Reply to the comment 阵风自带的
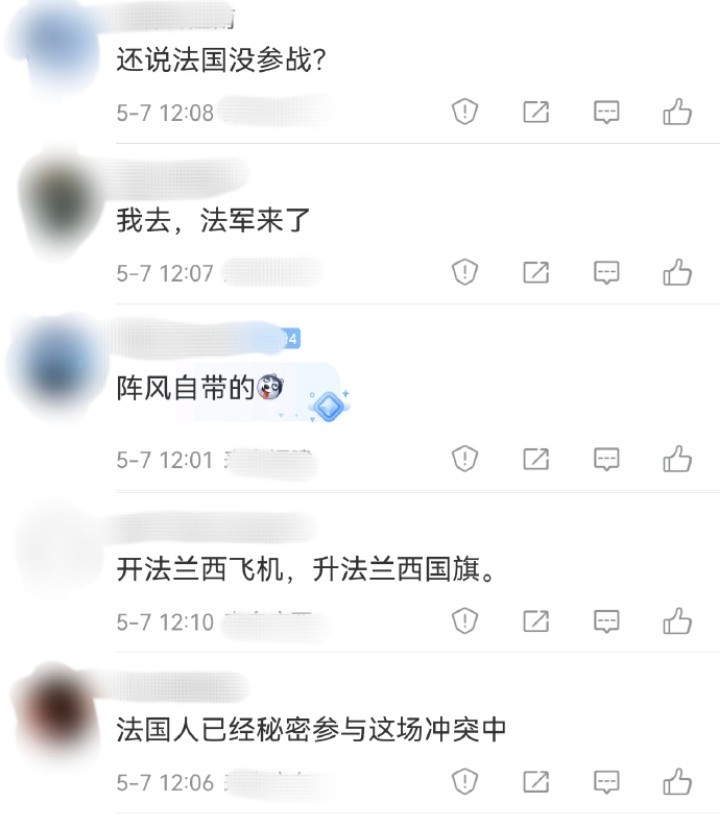Viewport: 720px width, 827px height. pyautogui.click(x=607, y=459)
